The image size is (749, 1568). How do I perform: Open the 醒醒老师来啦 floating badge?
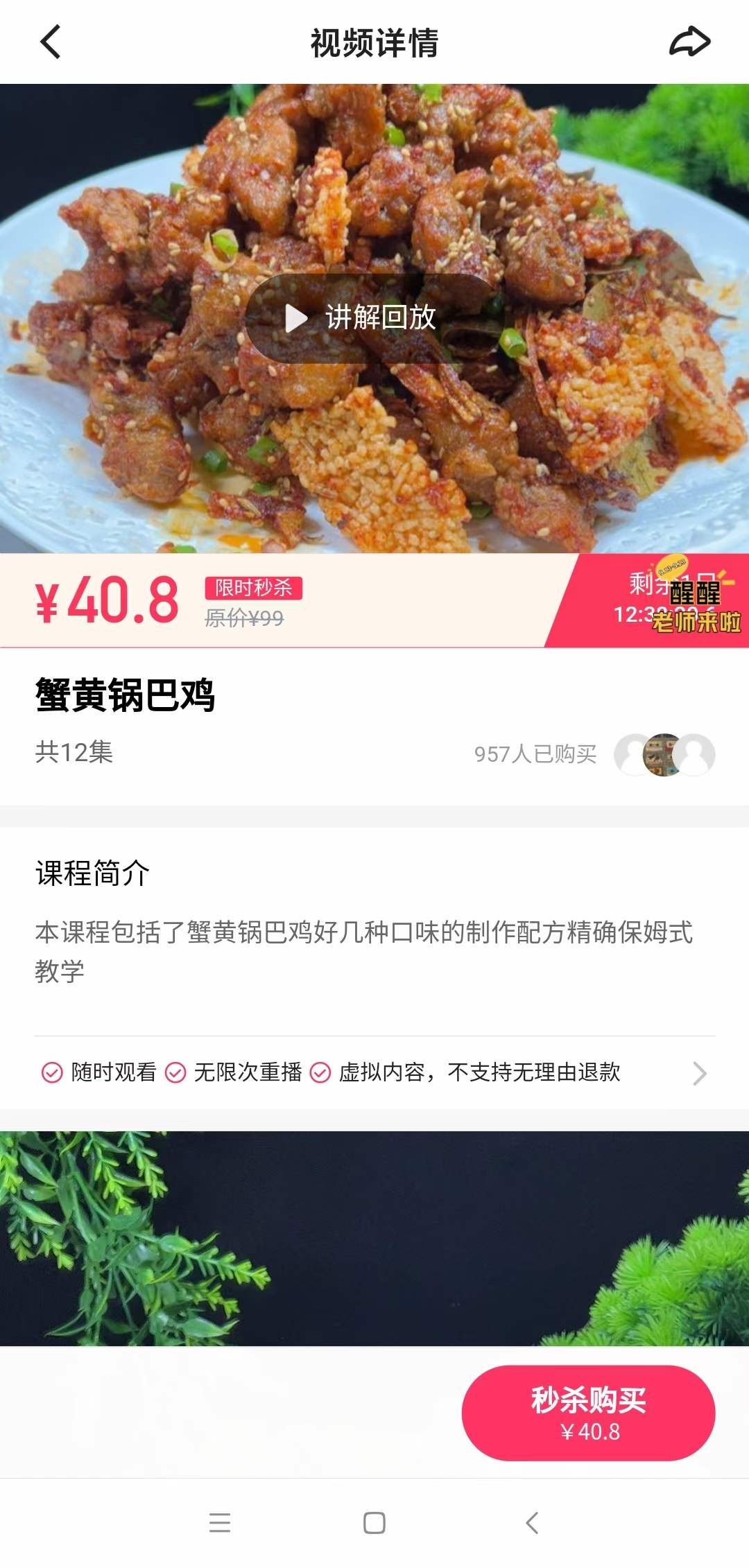pyautogui.click(x=695, y=602)
